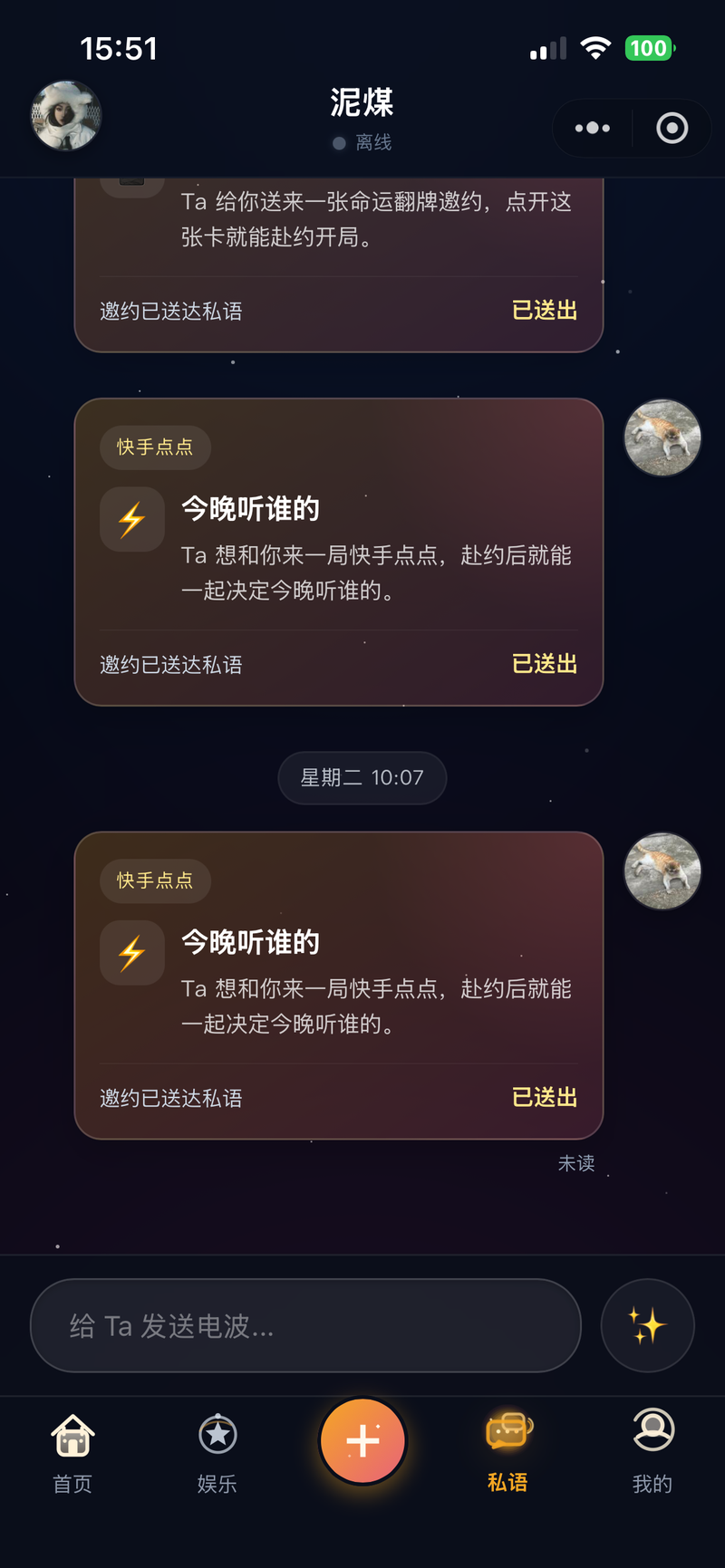Screen dimensions: 725x1568
Task: Select the 私语 tab
Action: click(507, 1452)
